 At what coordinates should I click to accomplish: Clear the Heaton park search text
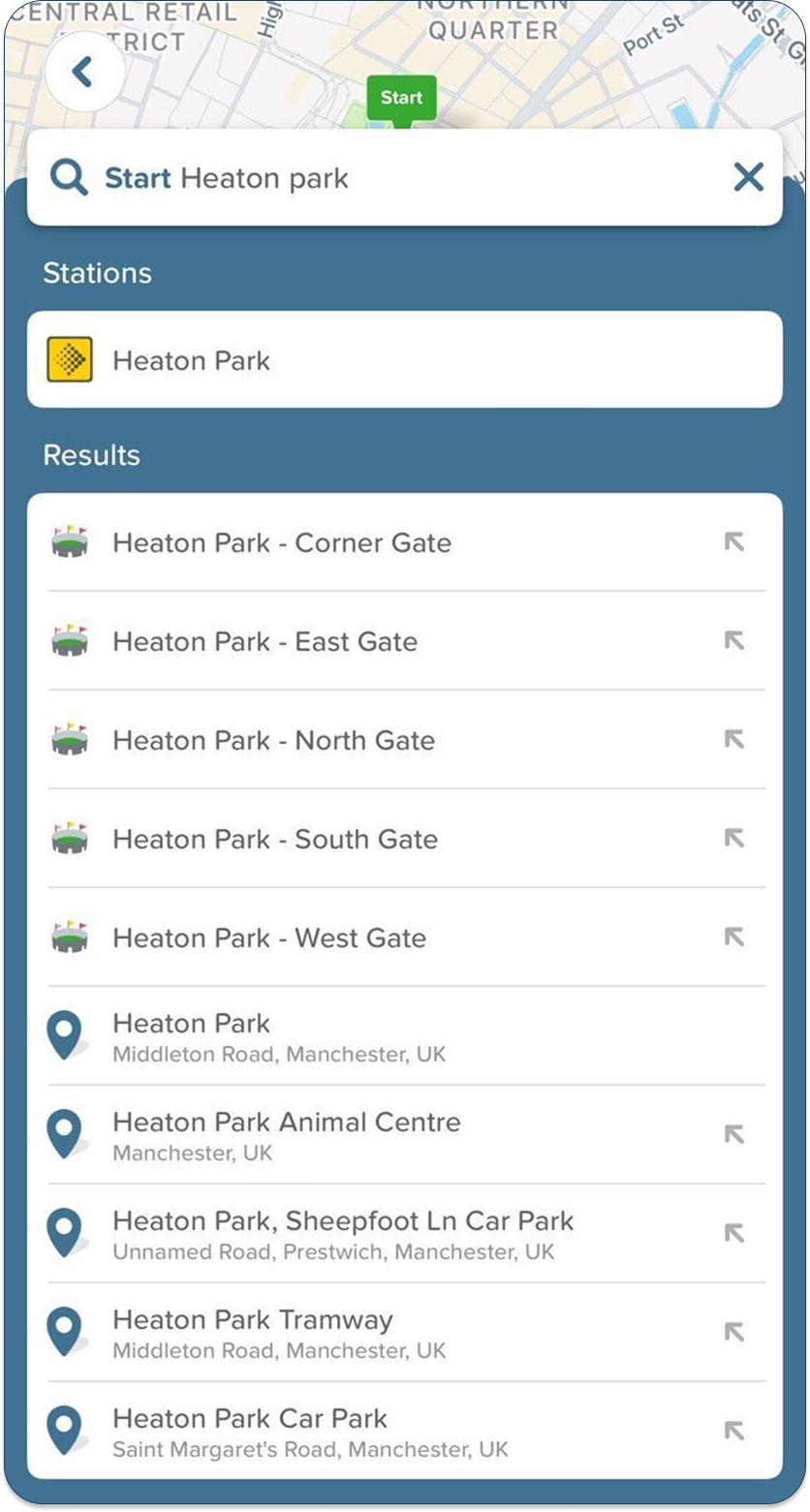tap(748, 177)
